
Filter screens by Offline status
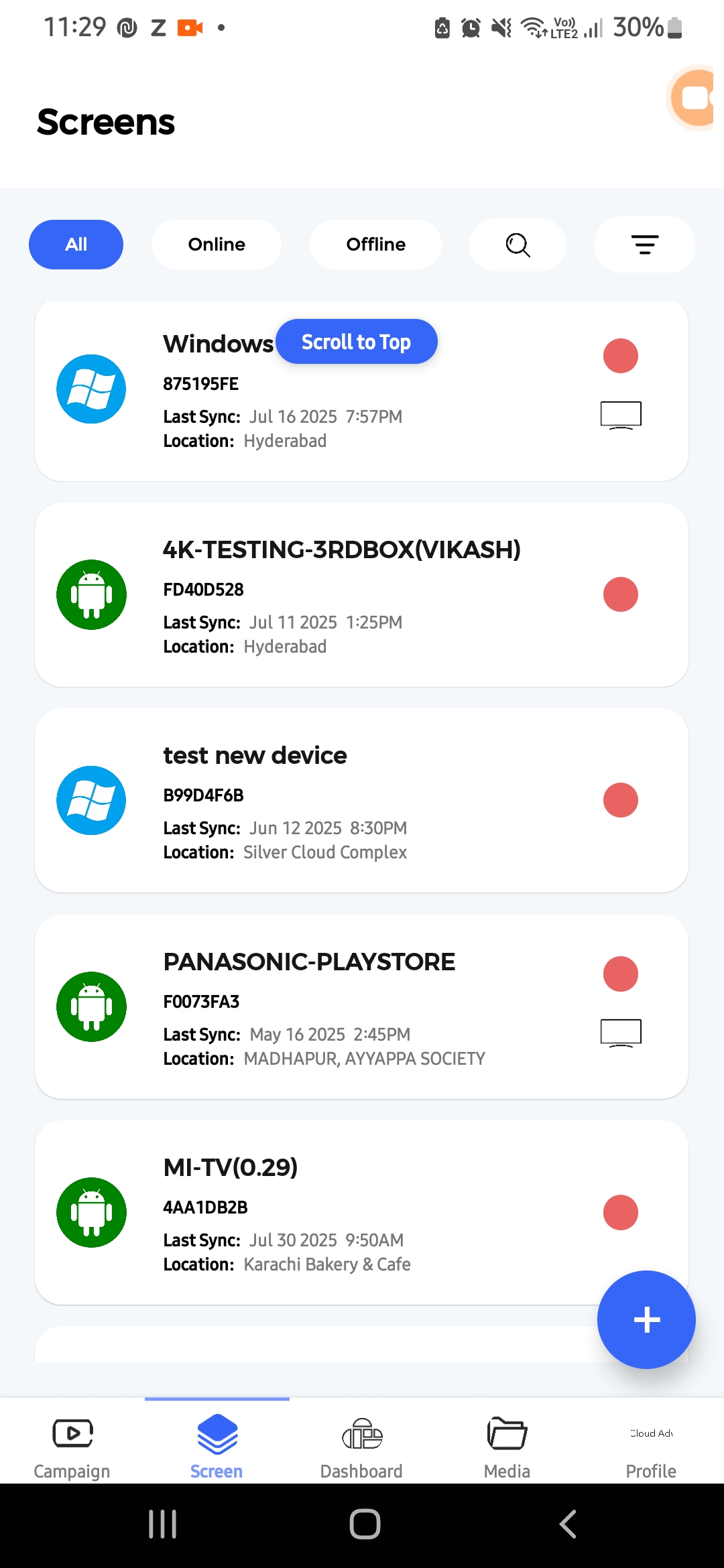click(x=375, y=245)
